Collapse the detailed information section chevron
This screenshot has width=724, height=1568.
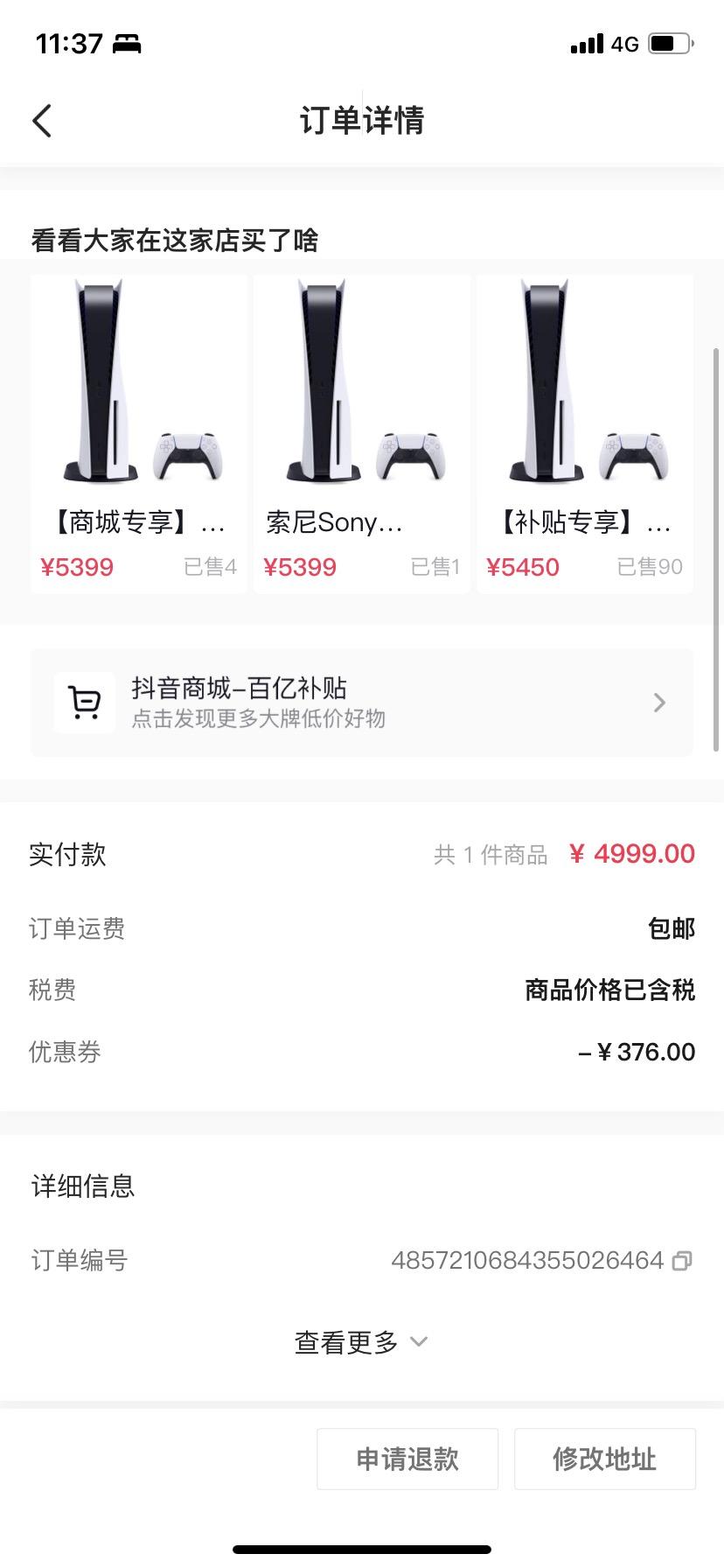(x=418, y=1341)
